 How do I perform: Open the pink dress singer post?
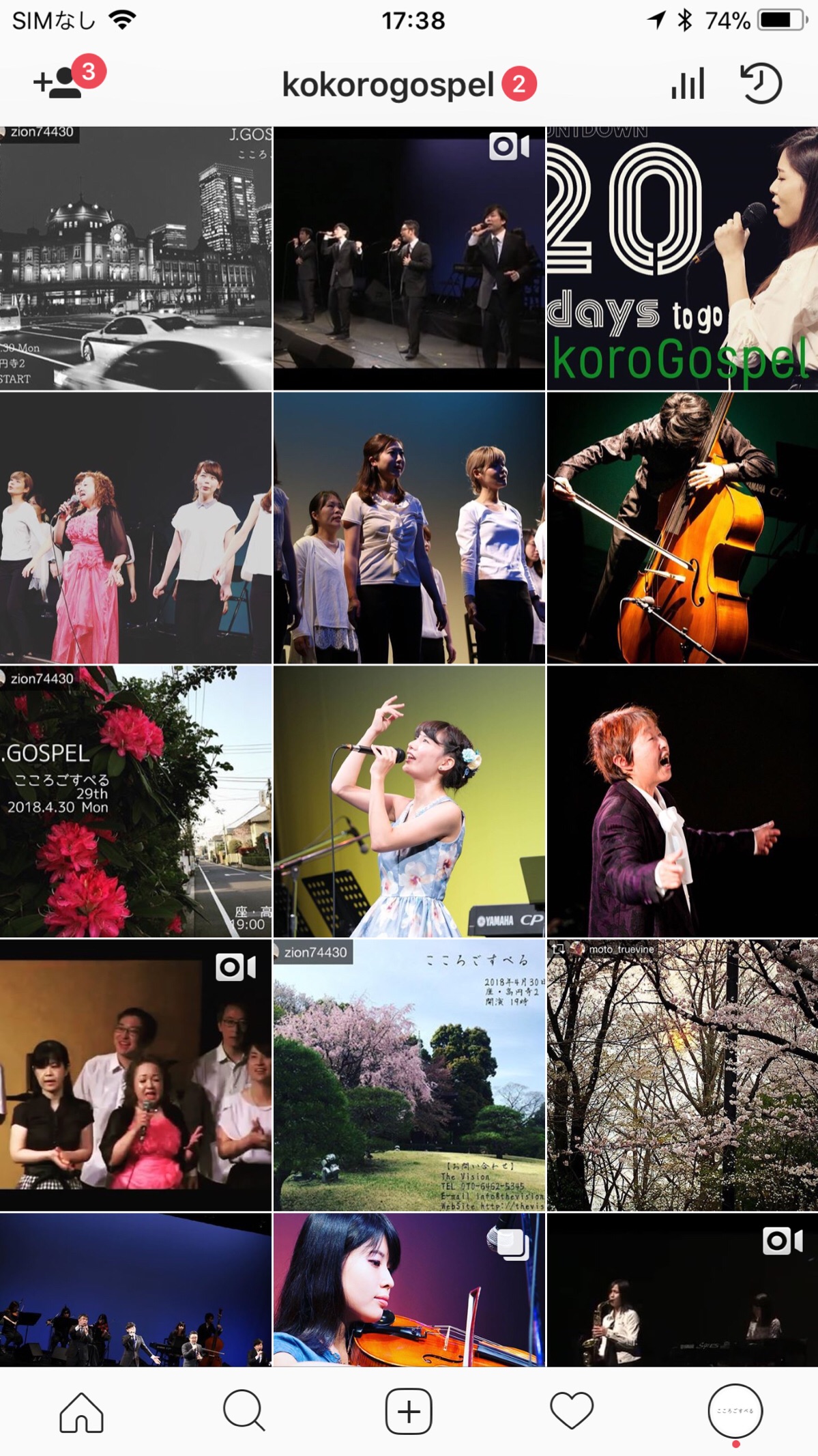(136, 528)
